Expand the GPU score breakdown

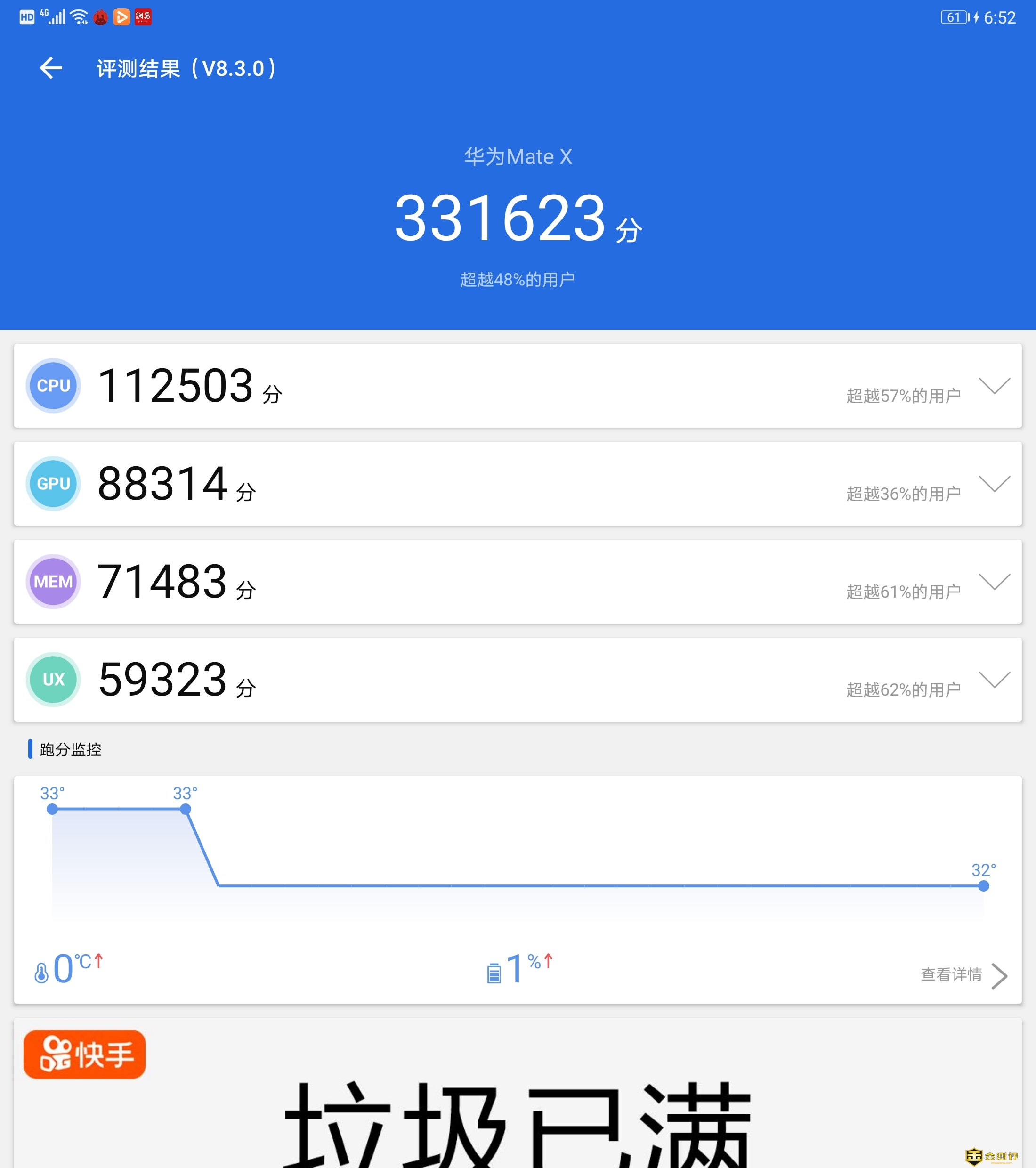pyautogui.click(x=994, y=483)
